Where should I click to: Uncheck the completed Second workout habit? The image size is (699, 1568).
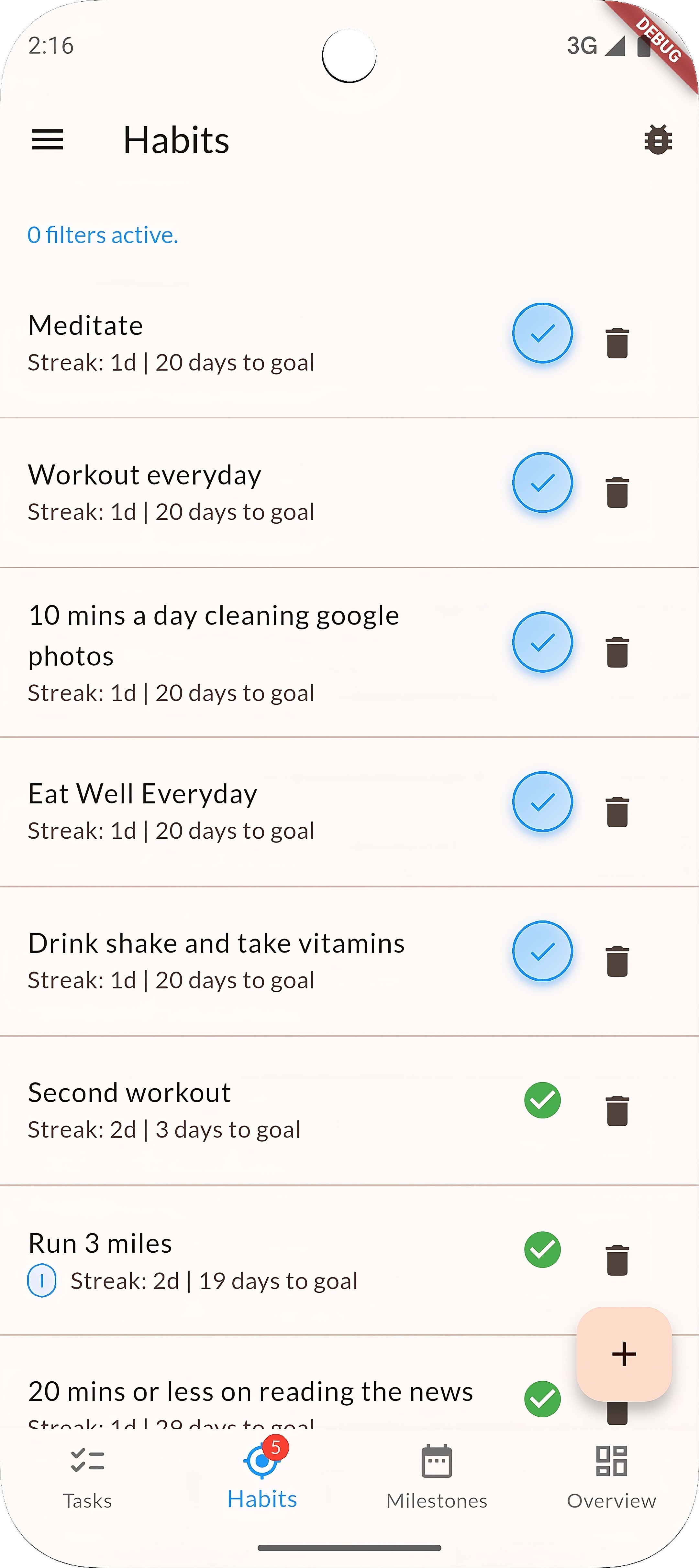click(542, 1101)
